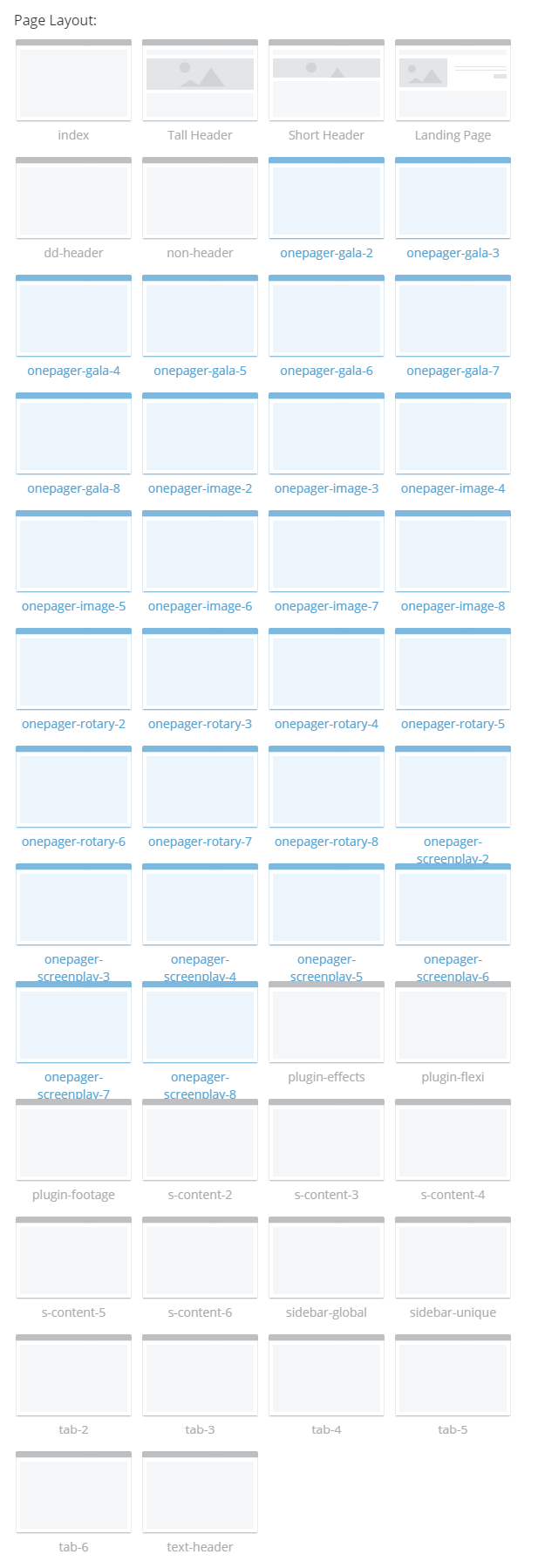Viewport: 538px width, 1568px height.
Task: Pick the onepager-rotary-4 layout
Action: pos(326,670)
